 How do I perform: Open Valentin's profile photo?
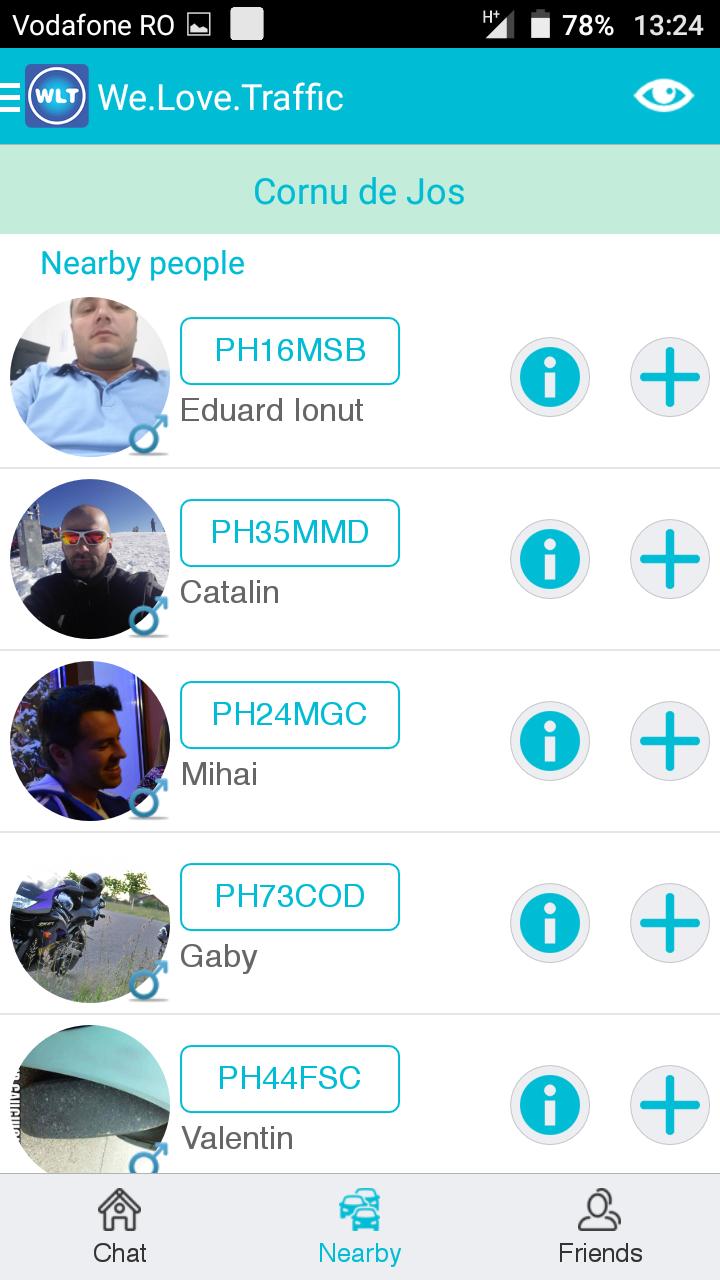[x=90, y=1100]
